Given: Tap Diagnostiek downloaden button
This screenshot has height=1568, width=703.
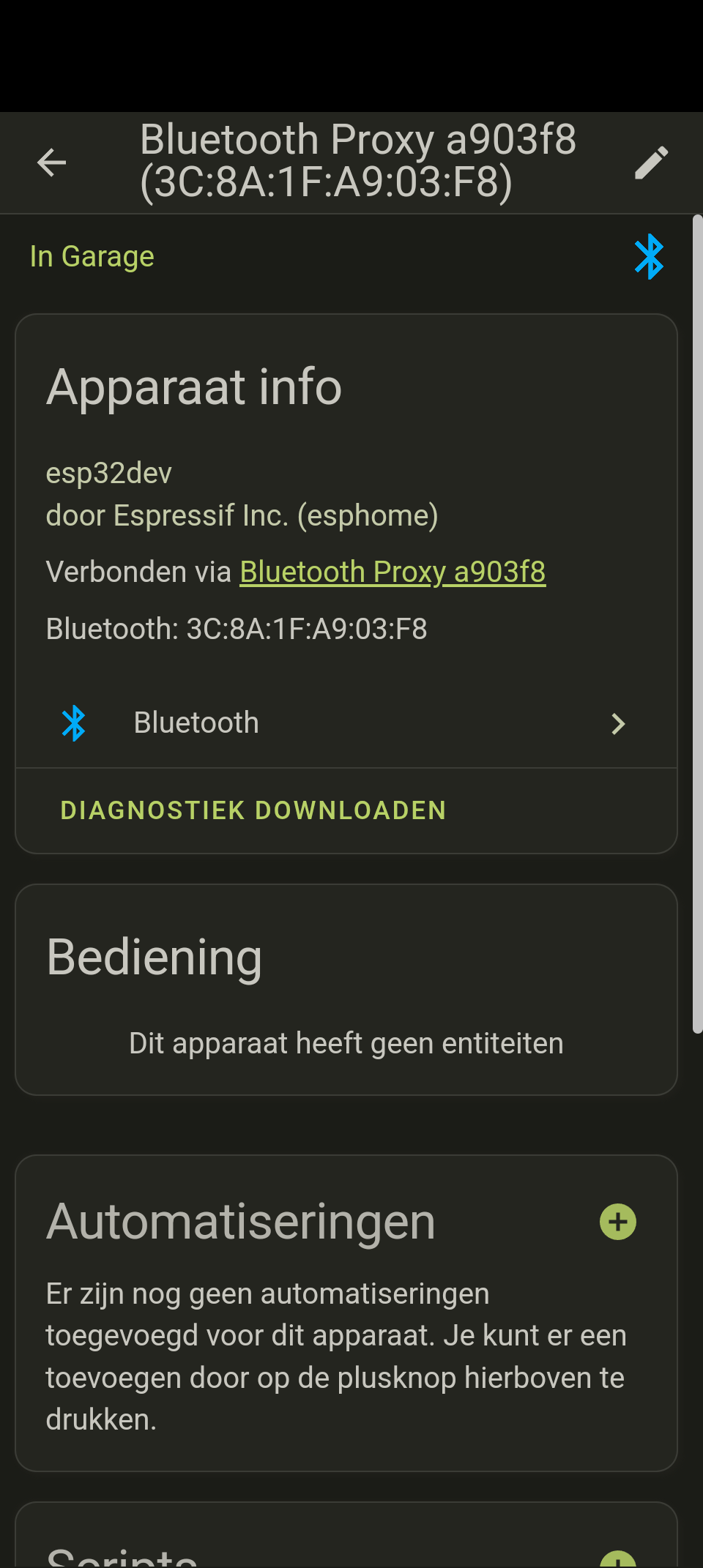Looking at the screenshot, I should [x=253, y=810].
